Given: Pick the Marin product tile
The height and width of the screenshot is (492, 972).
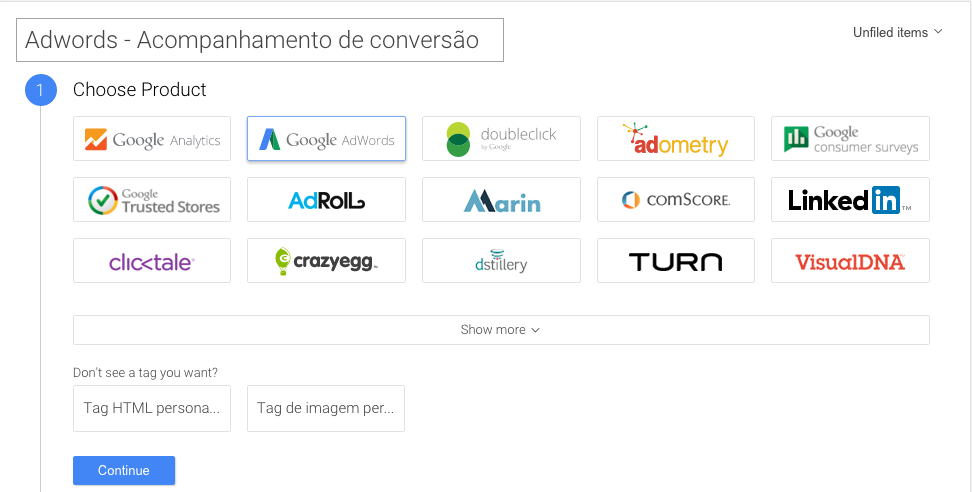Looking at the screenshot, I should (501, 200).
